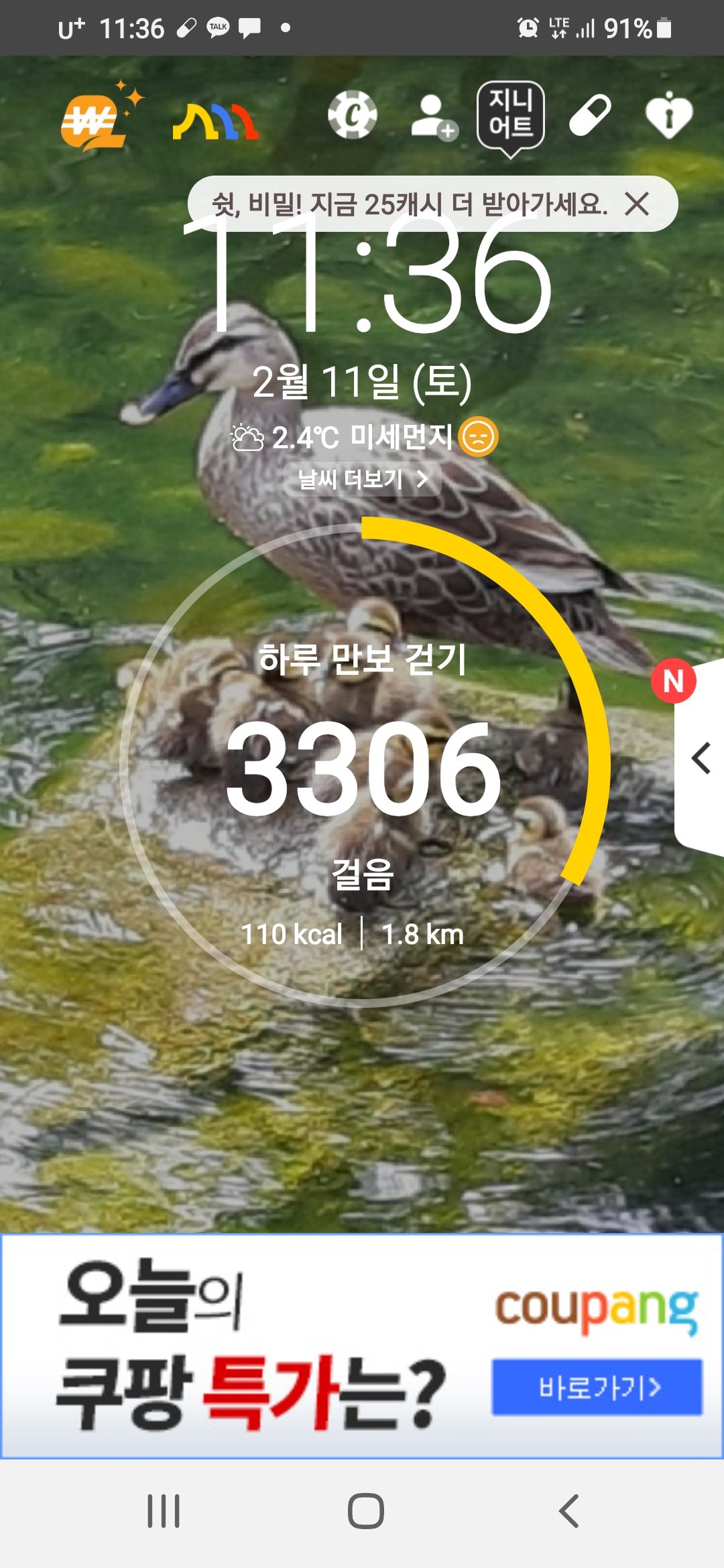The image size is (724, 1568).
Task: Show recent apps from navigation bar
Action: (164, 1511)
